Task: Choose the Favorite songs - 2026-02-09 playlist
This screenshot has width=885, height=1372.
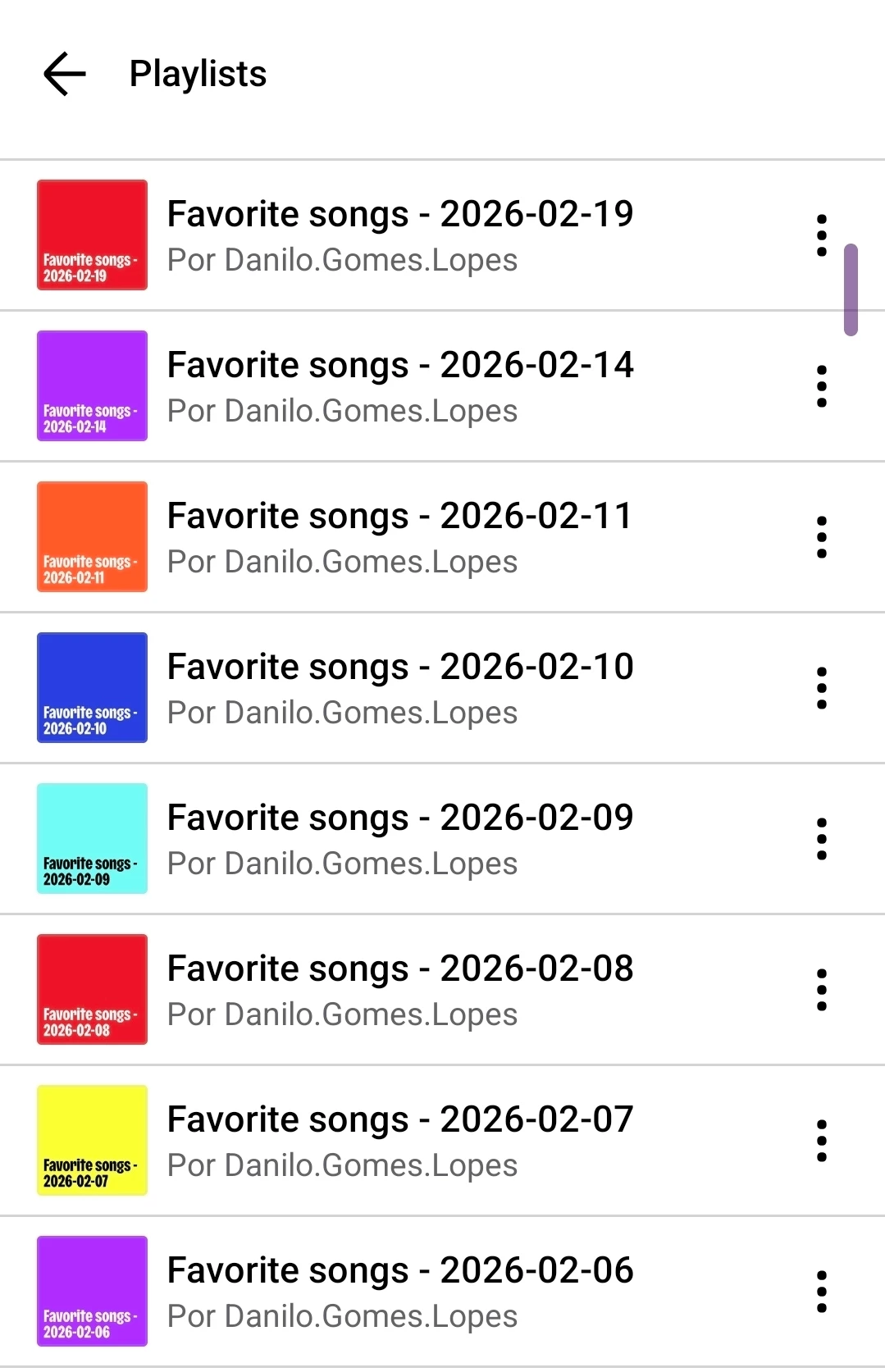Action: pos(400,839)
